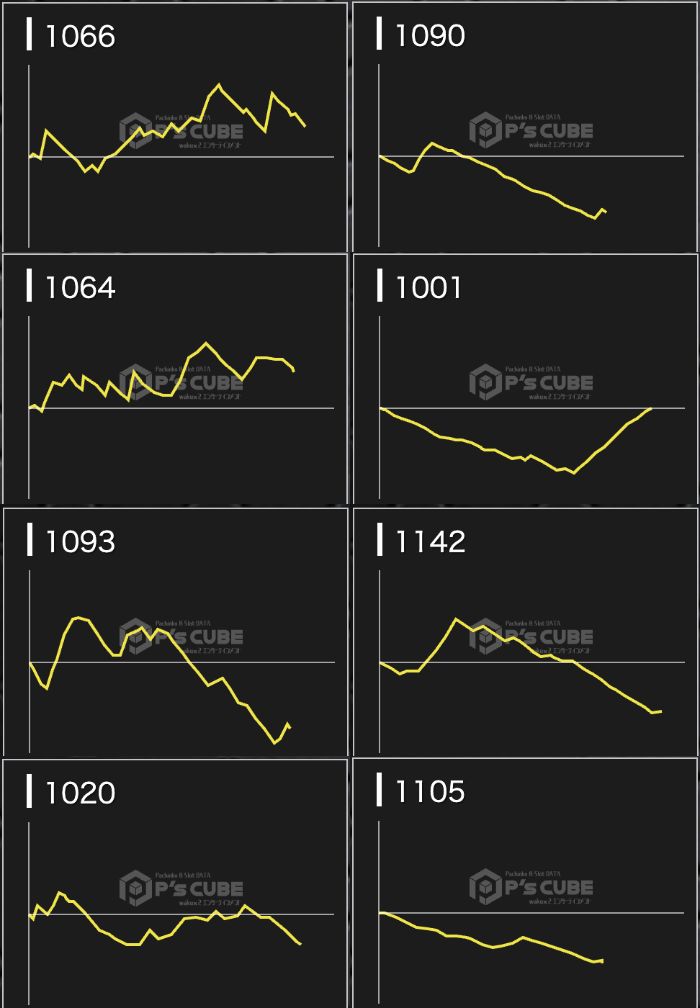This screenshot has width=700, height=1008.
Task: Select the 1142 machine graph
Action: coord(525,632)
